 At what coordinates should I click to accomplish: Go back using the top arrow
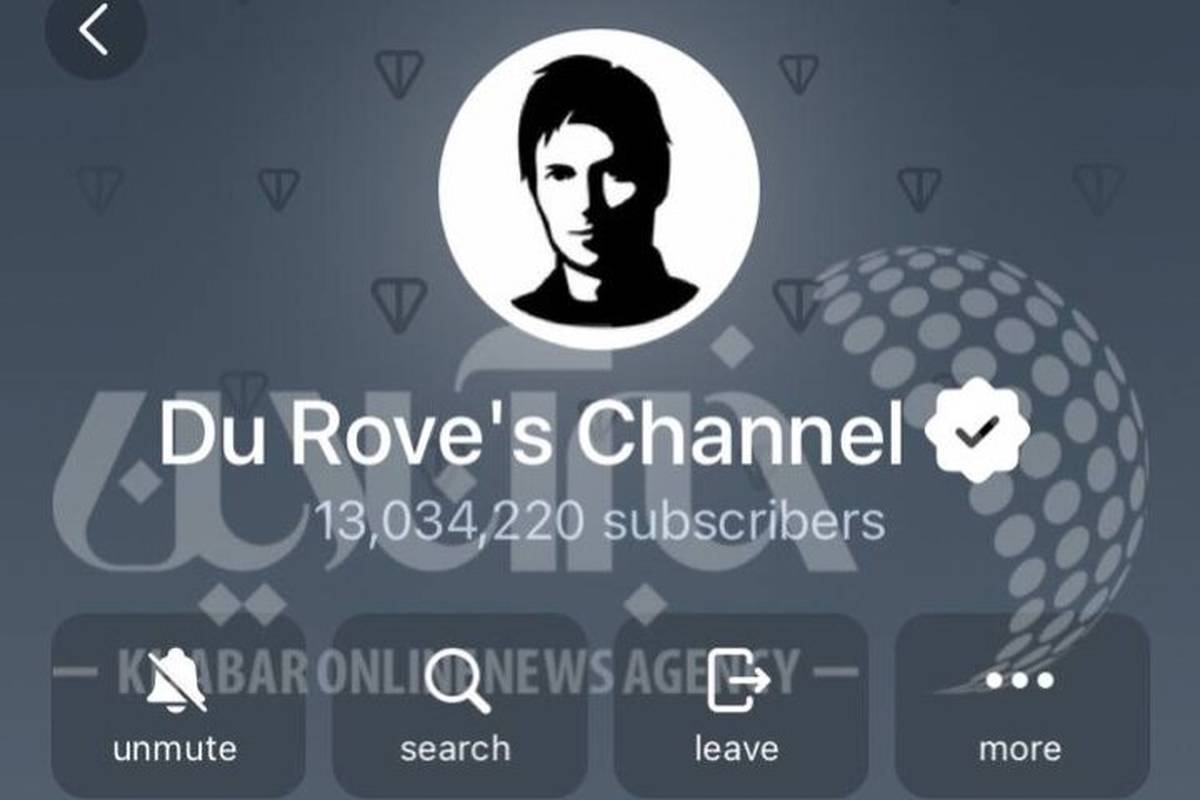pyautogui.click(x=94, y=31)
